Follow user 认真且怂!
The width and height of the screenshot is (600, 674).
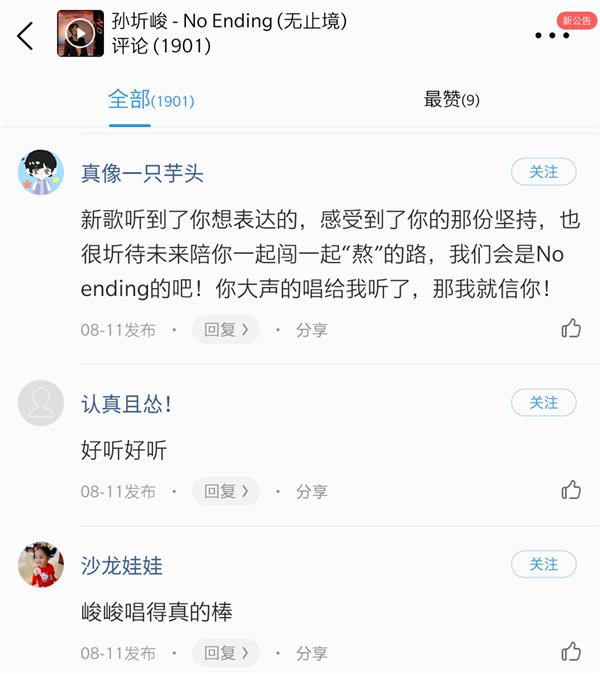tap(543, 403)
